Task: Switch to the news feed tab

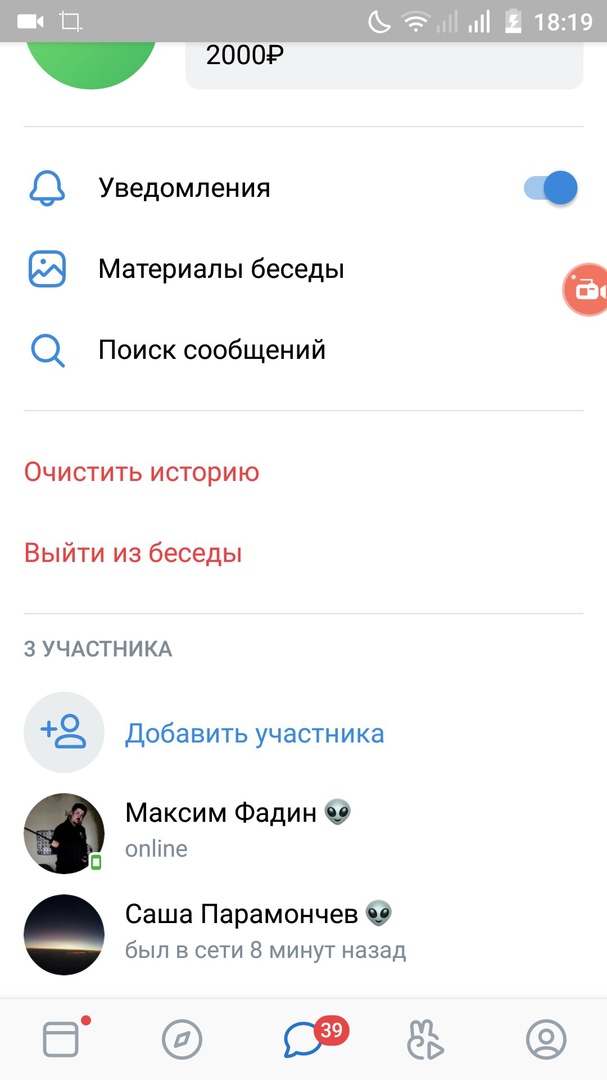Action: [61, 1040]
